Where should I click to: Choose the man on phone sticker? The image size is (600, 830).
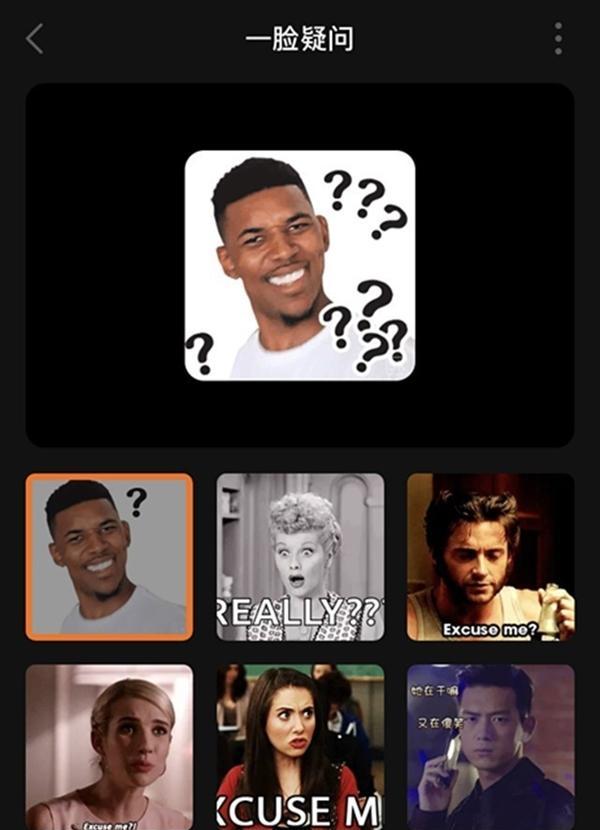pyautogui.click(x=491, y=747)
